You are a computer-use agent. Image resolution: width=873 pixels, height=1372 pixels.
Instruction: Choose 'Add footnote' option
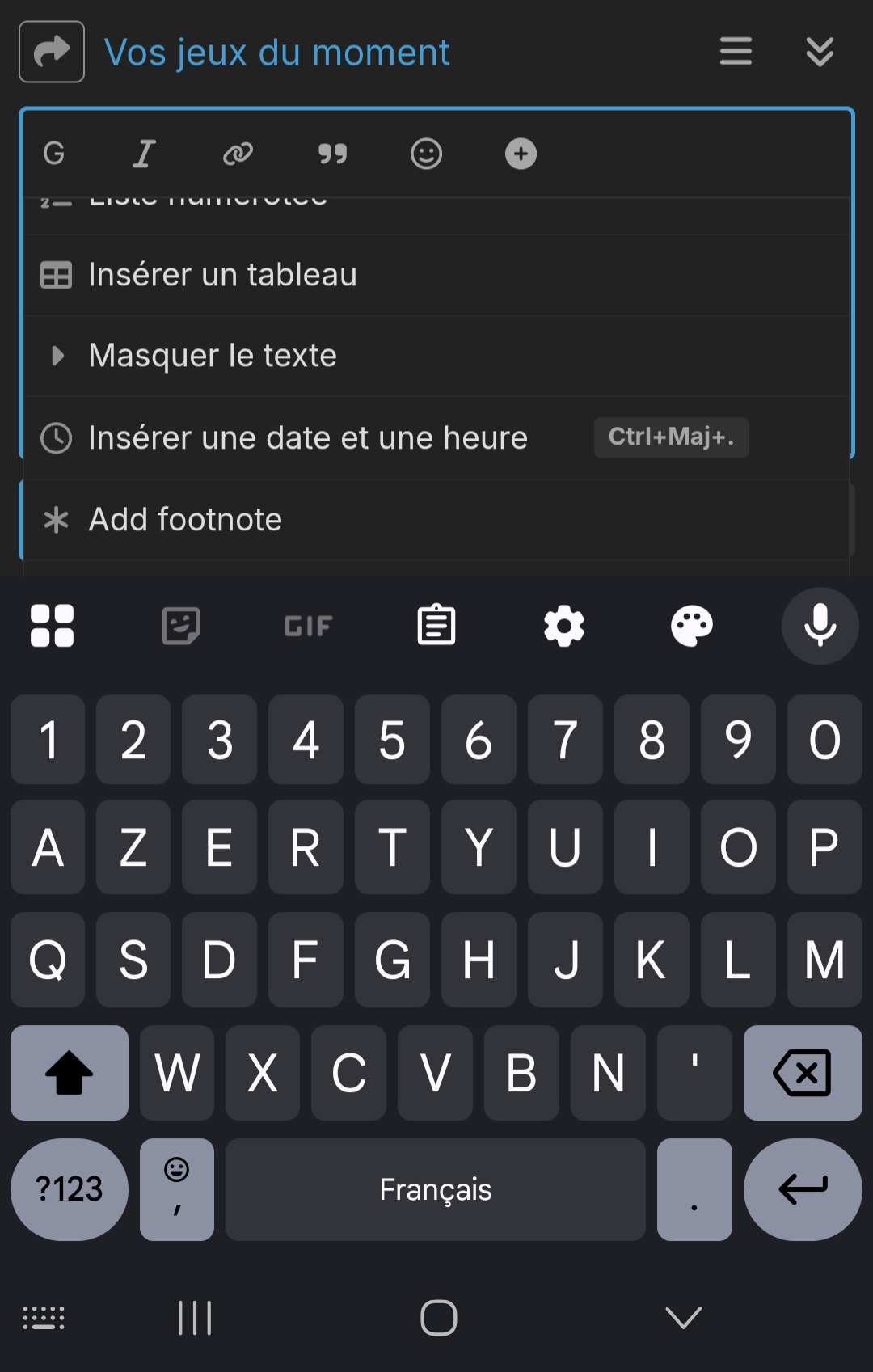[185, 519]
